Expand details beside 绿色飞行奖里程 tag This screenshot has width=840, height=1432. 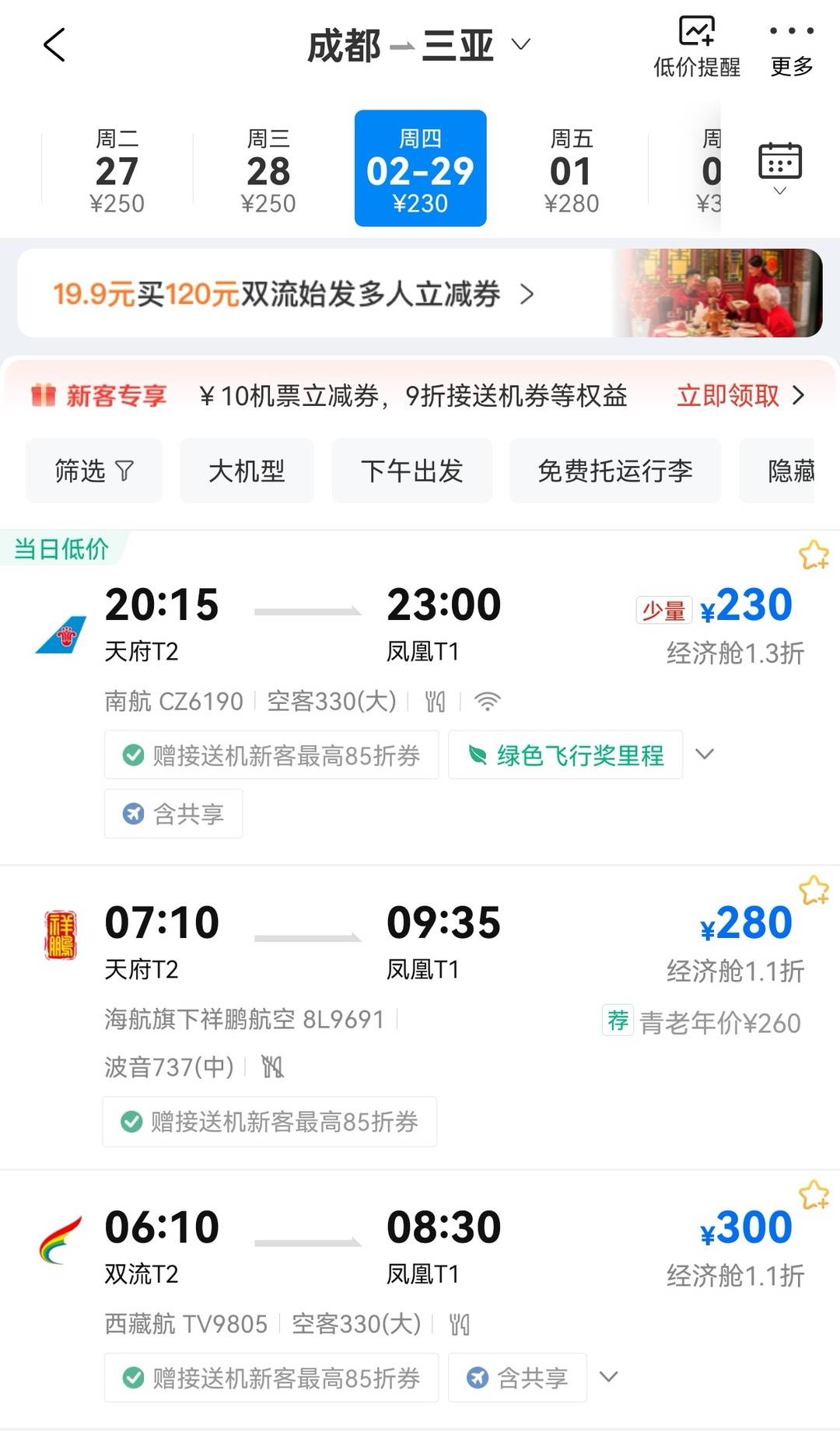(705, 754)
